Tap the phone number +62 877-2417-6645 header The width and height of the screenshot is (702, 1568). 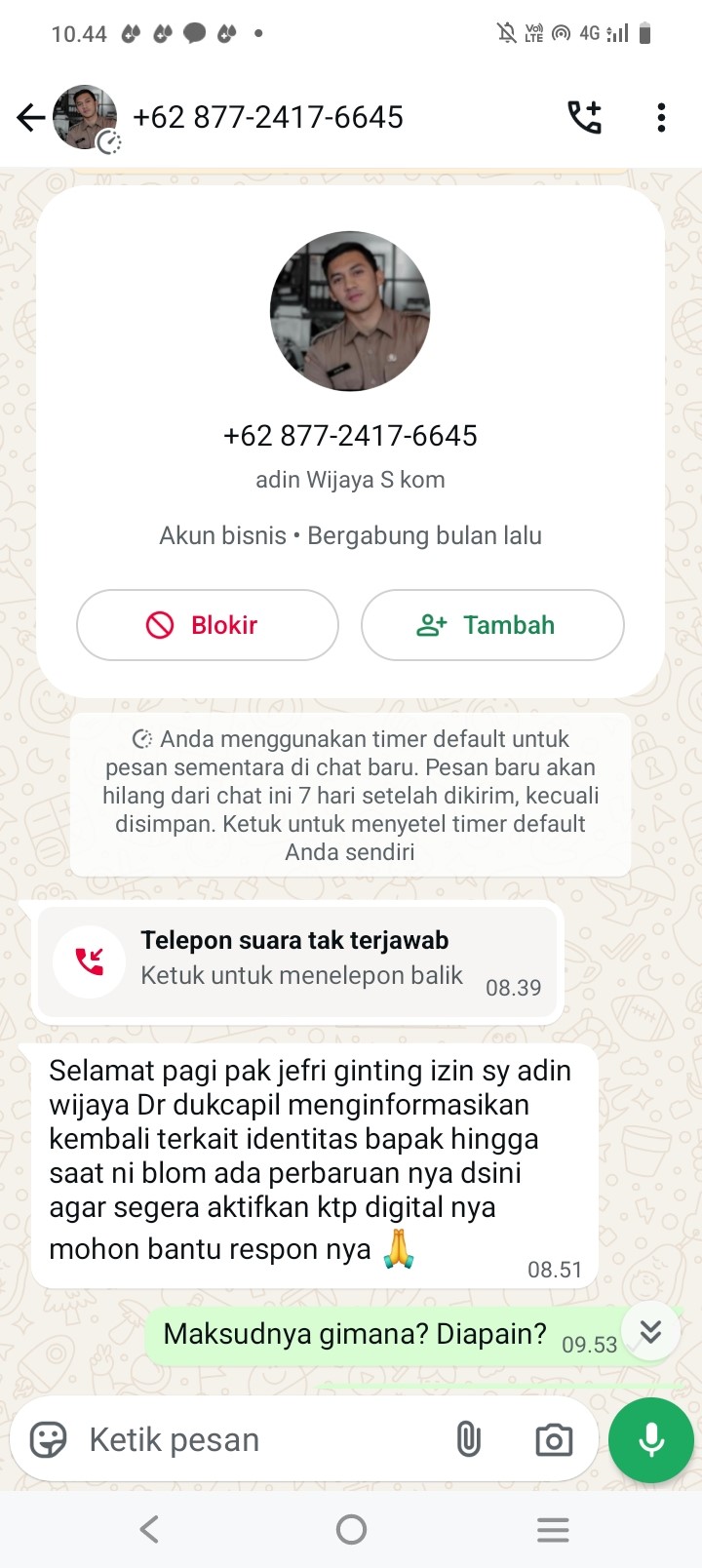click(x=268, y=117)
